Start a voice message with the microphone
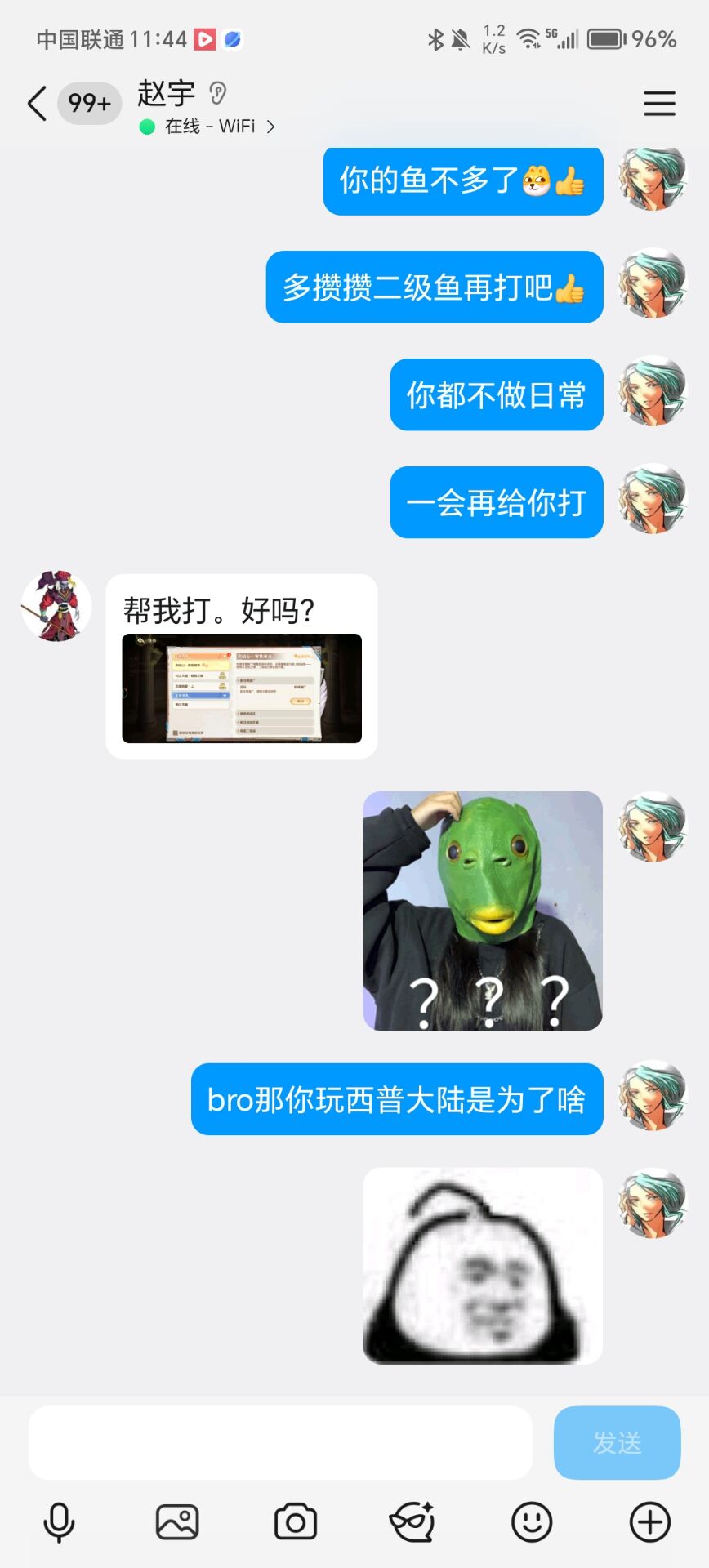 59,1522
